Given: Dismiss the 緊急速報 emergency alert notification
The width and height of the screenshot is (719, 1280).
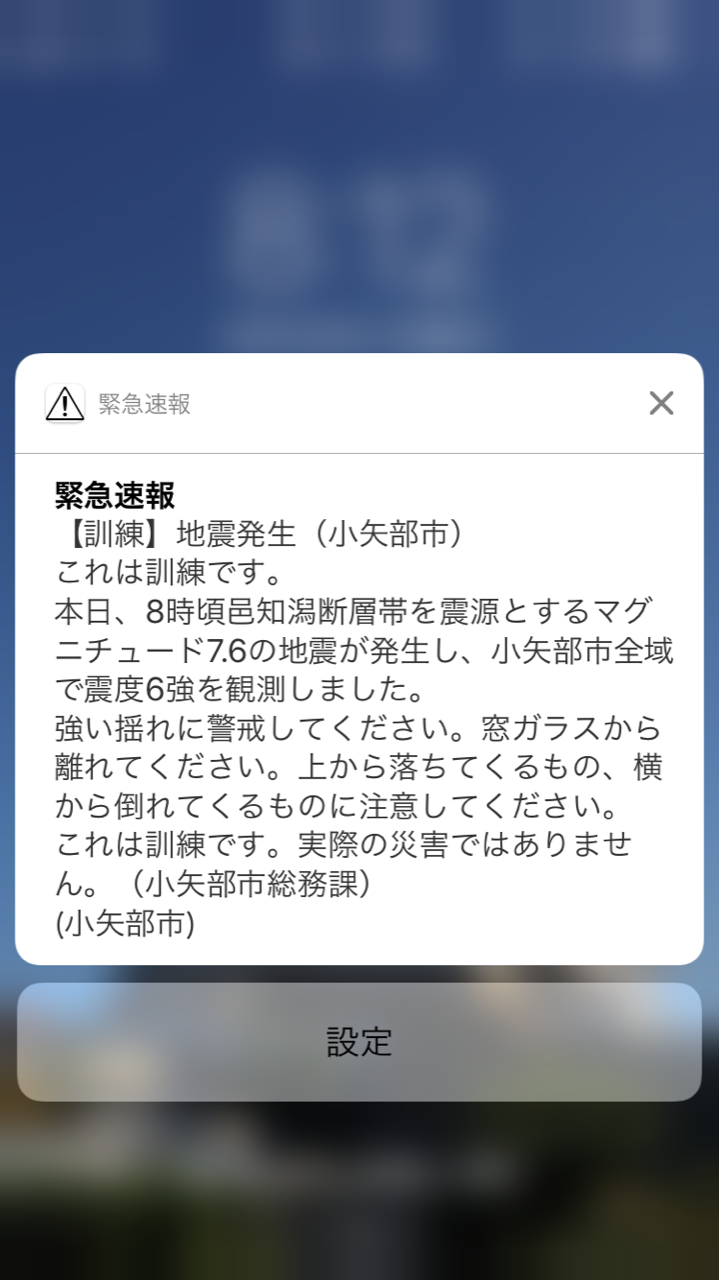Looking at the screenshot, I should tap(661, 403).
